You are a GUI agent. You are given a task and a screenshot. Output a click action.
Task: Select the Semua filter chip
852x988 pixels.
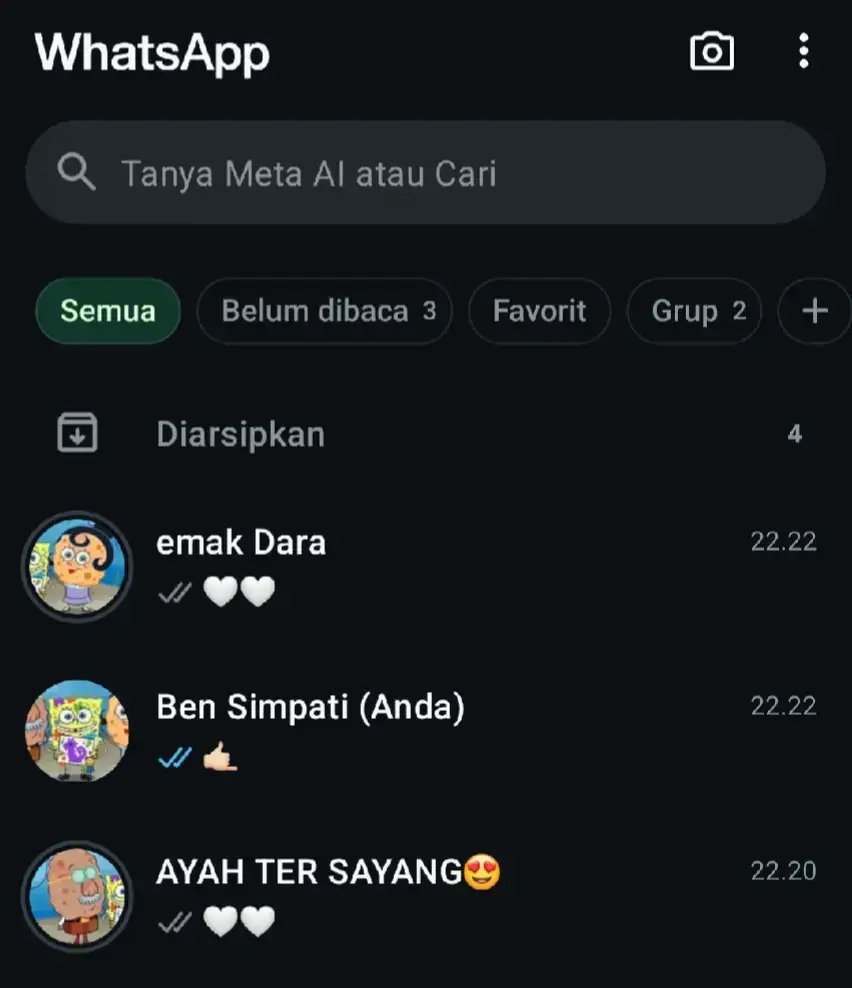[x=107, y=311]
